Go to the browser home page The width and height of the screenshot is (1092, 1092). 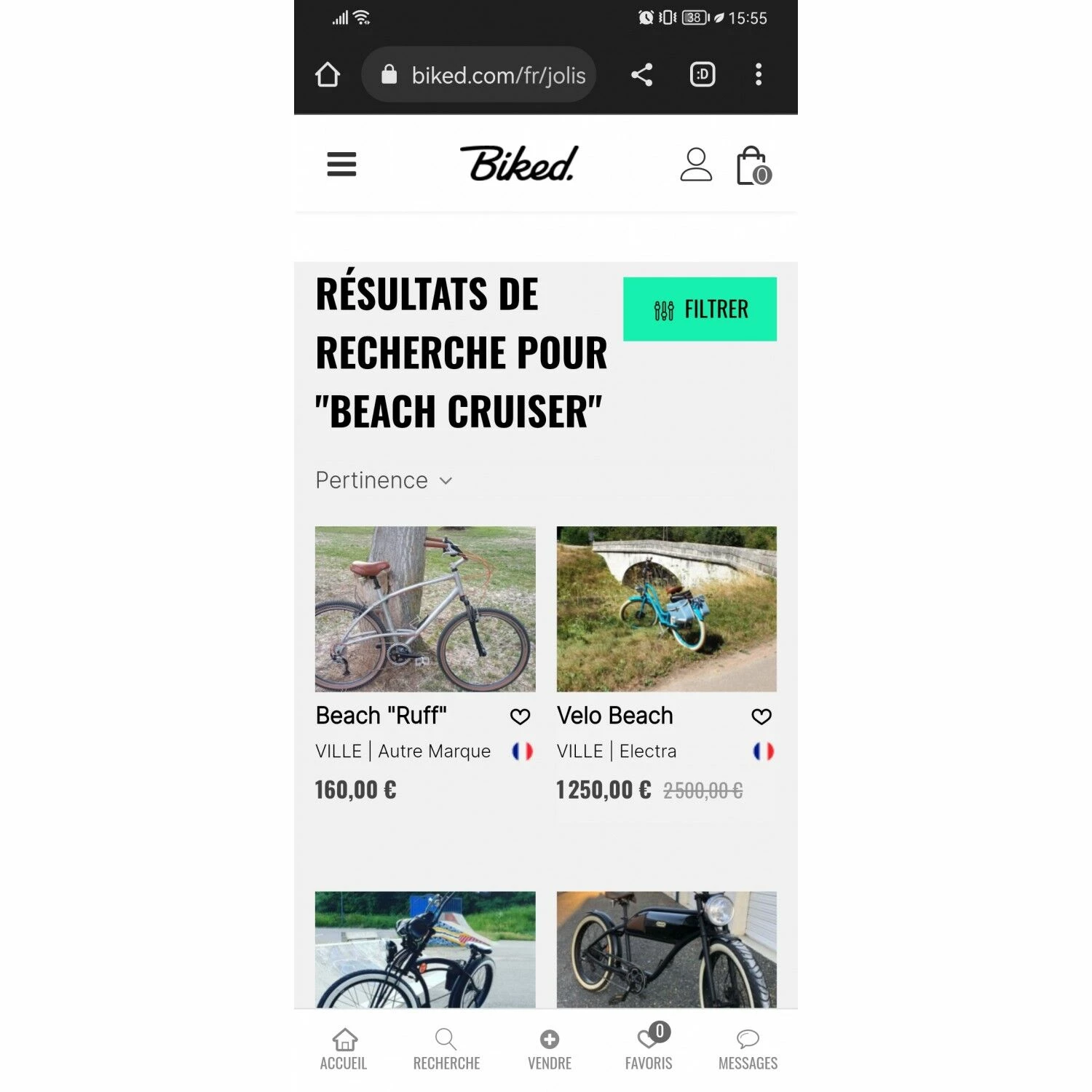[328, 75]
